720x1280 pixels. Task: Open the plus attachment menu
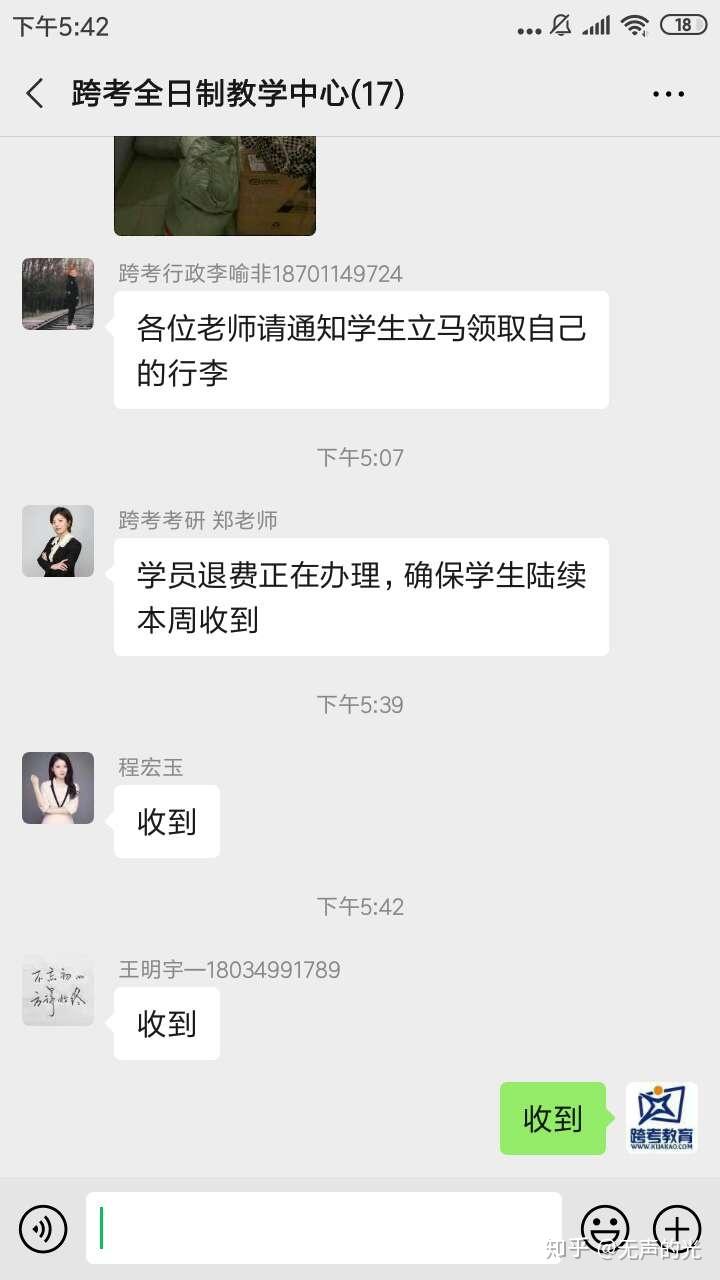point(677,1228)
